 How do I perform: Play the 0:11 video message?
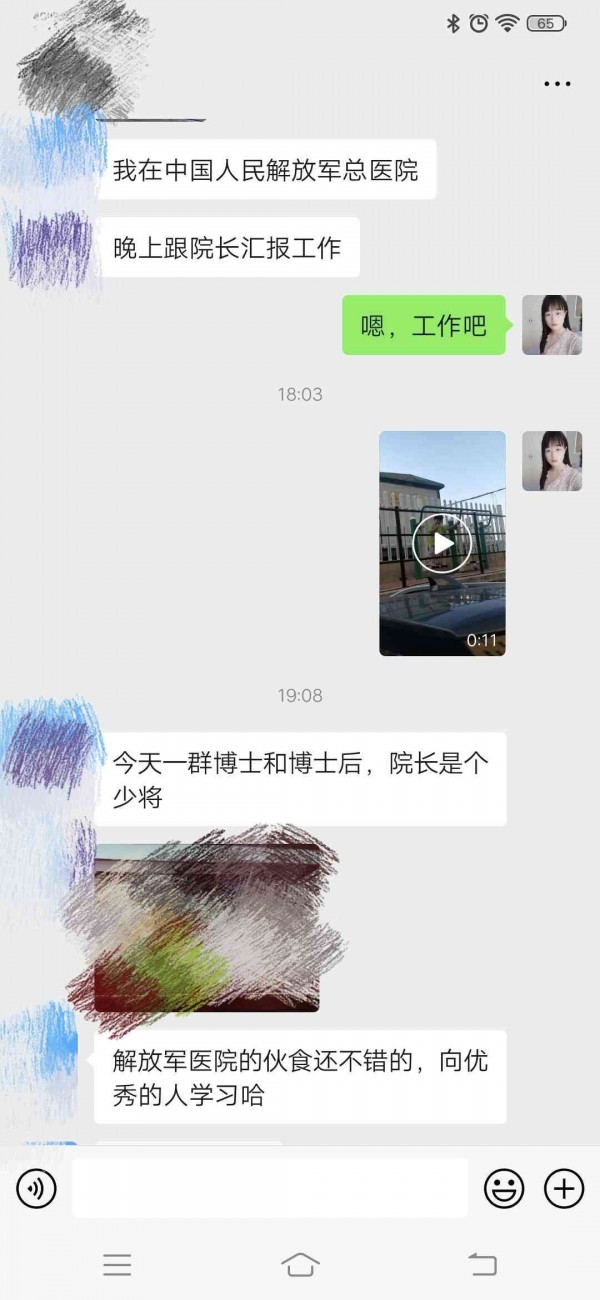point(442,544)
